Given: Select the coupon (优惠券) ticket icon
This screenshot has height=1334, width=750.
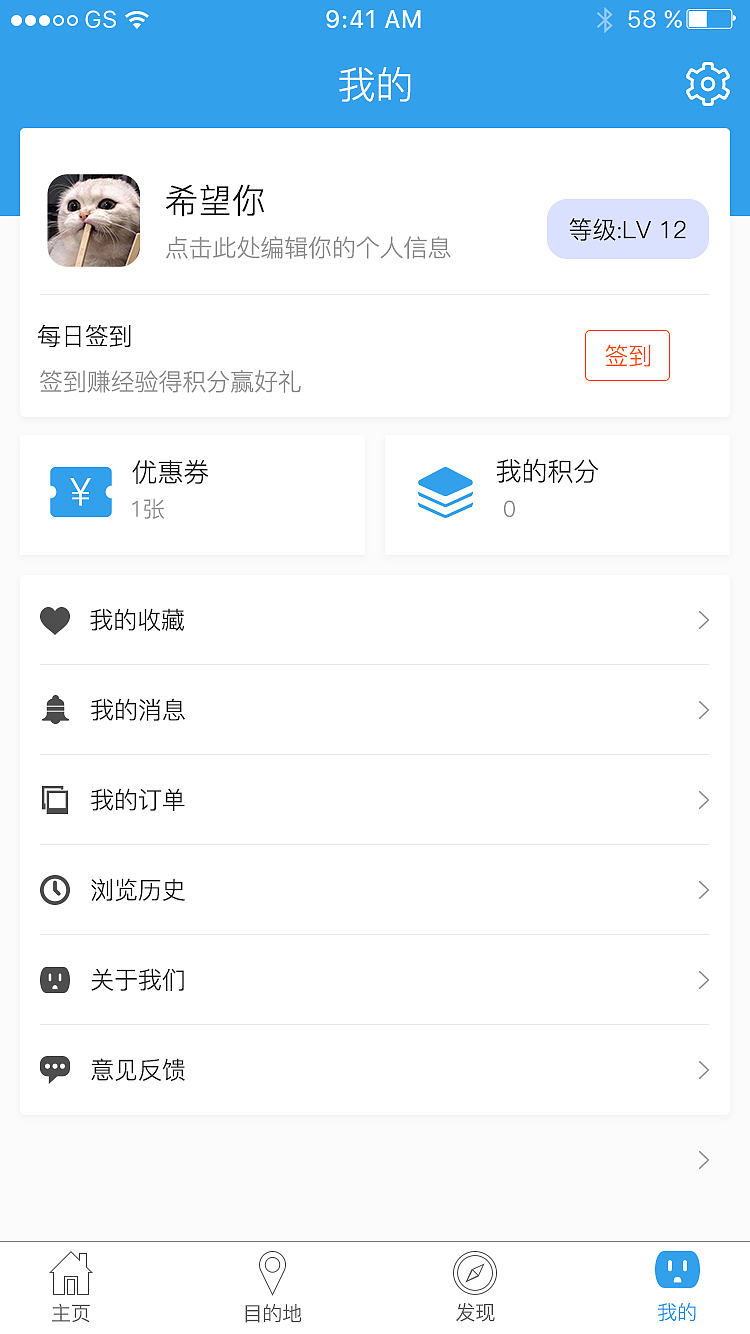Looking at the screenshot, I should [81, 491].
